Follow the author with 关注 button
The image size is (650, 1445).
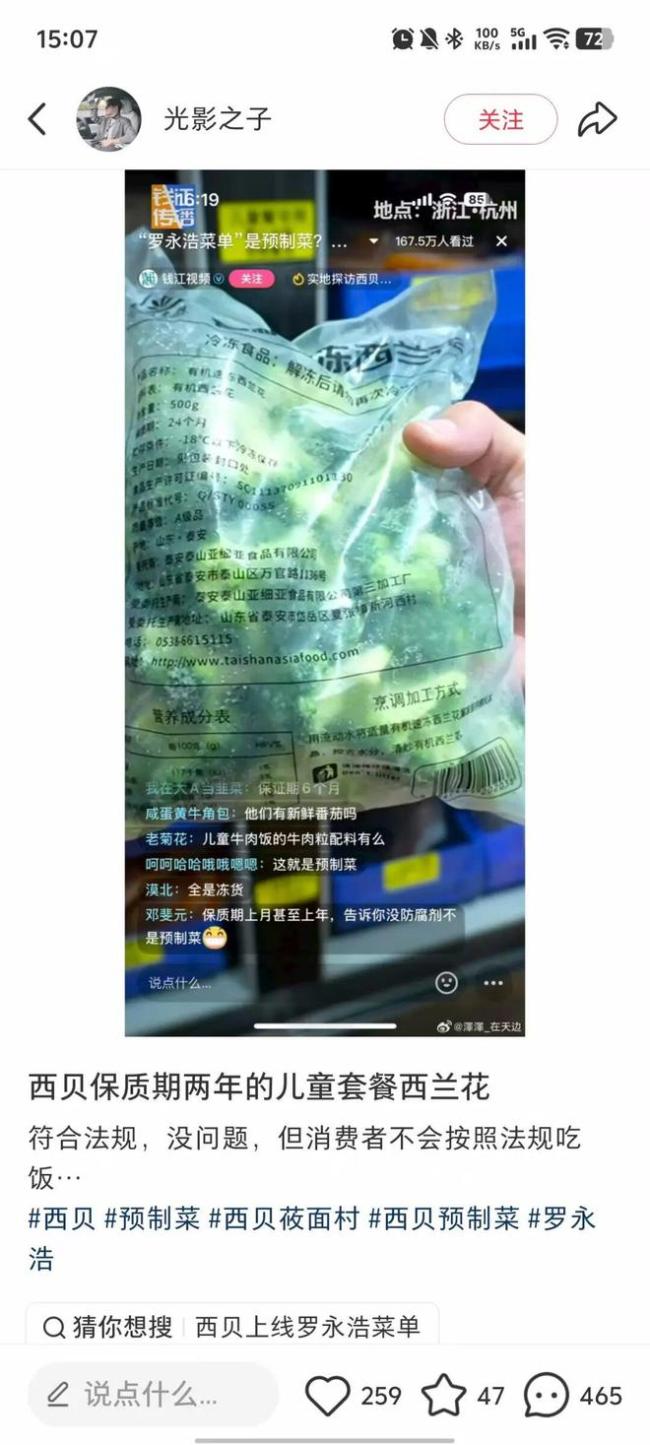pyautogui.click(x=500, y=120)
